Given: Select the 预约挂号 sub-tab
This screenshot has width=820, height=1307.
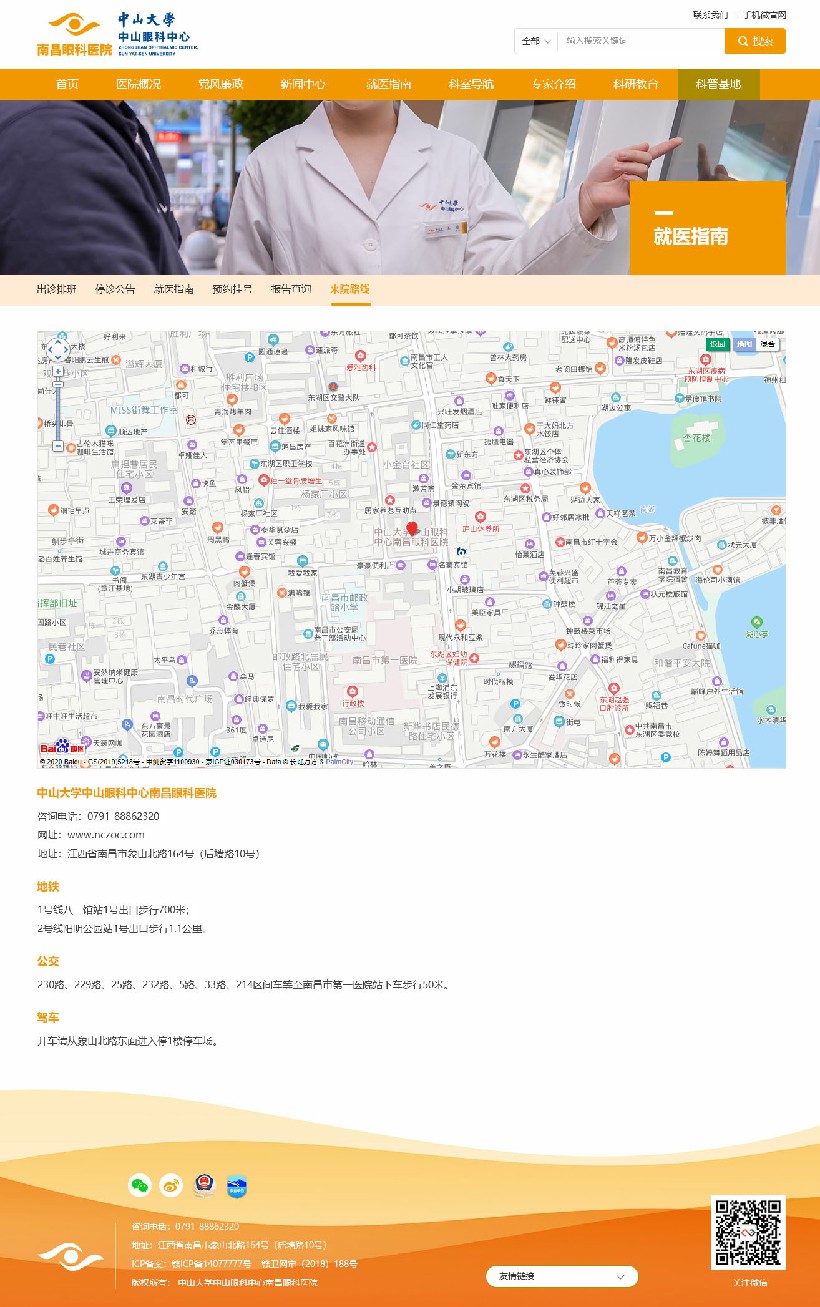Looking at the screenshot, I should tap(232, 289).
